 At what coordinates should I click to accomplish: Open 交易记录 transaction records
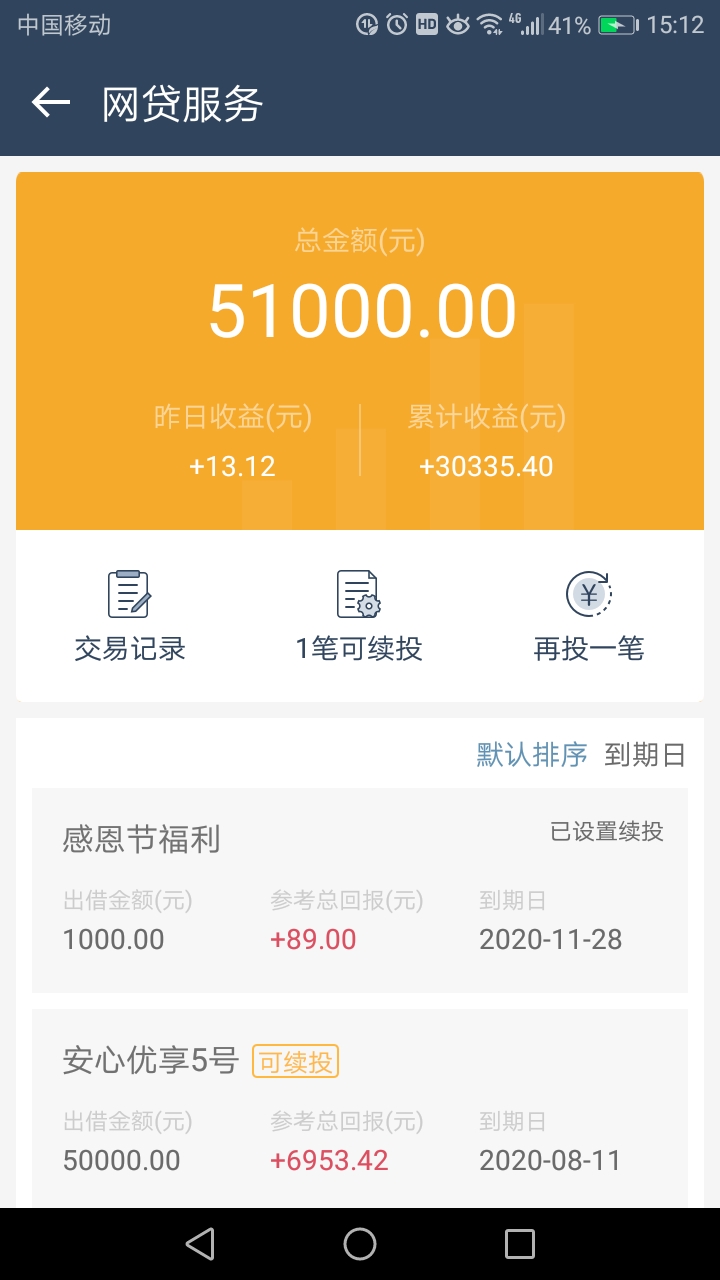130,616
